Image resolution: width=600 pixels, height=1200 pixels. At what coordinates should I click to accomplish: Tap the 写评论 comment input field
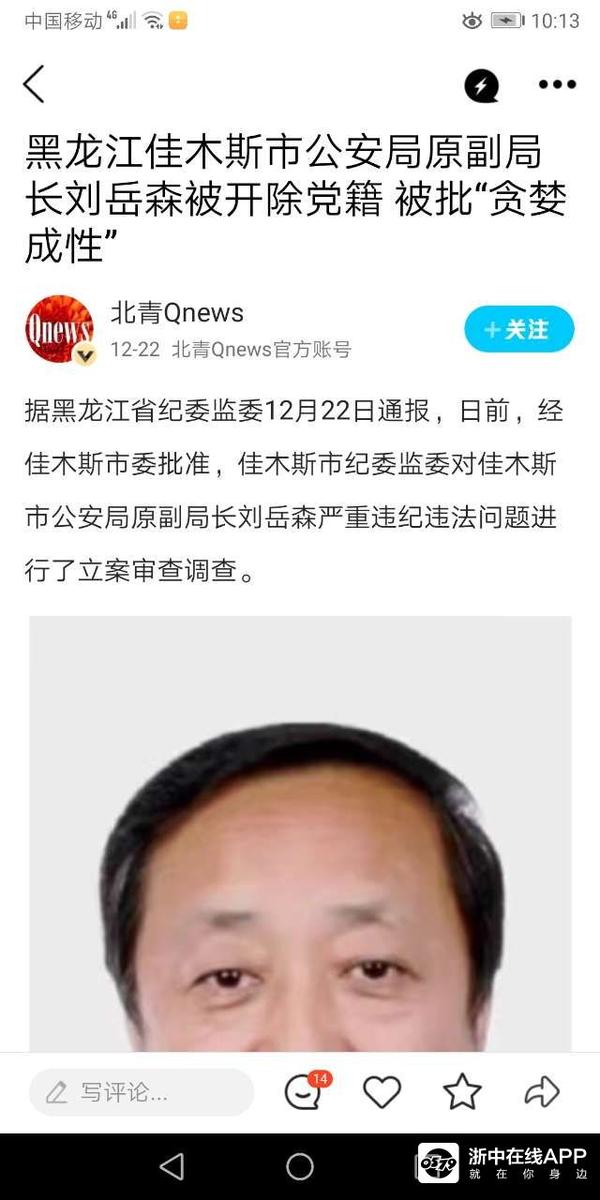[x=141, y=1092]
